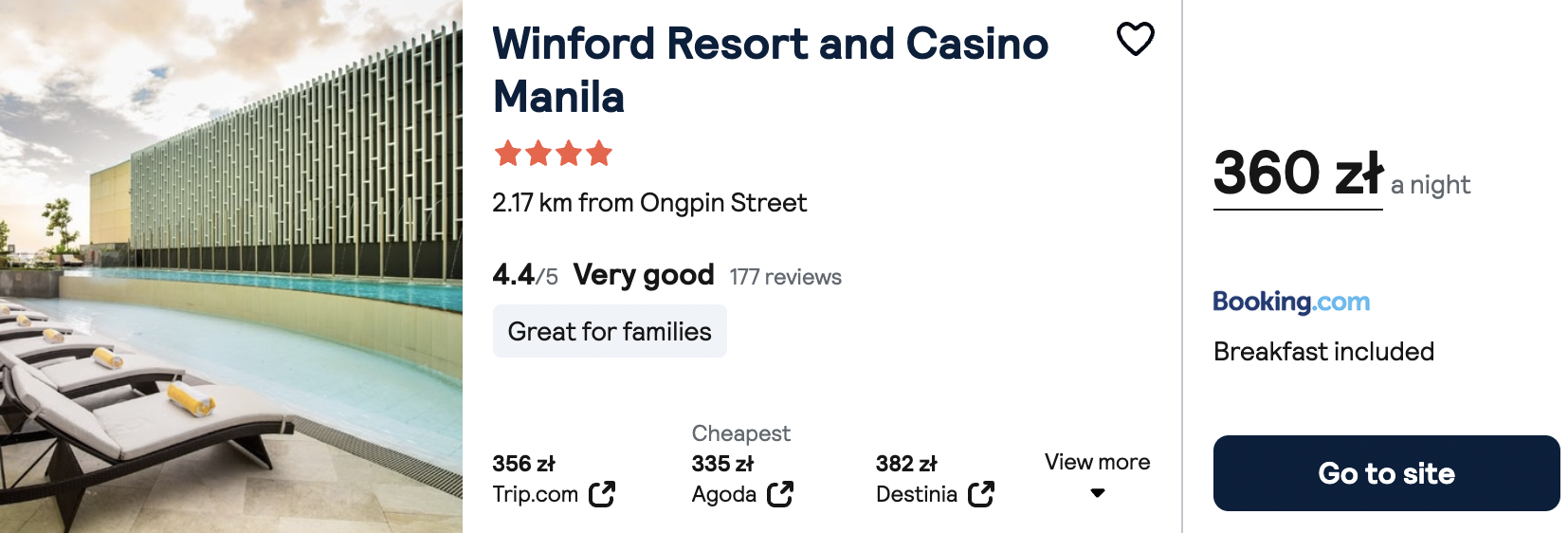Open the Trip.com 356 zł offer
This screenshot has width=1568, height=533.
tap(554, 479)
